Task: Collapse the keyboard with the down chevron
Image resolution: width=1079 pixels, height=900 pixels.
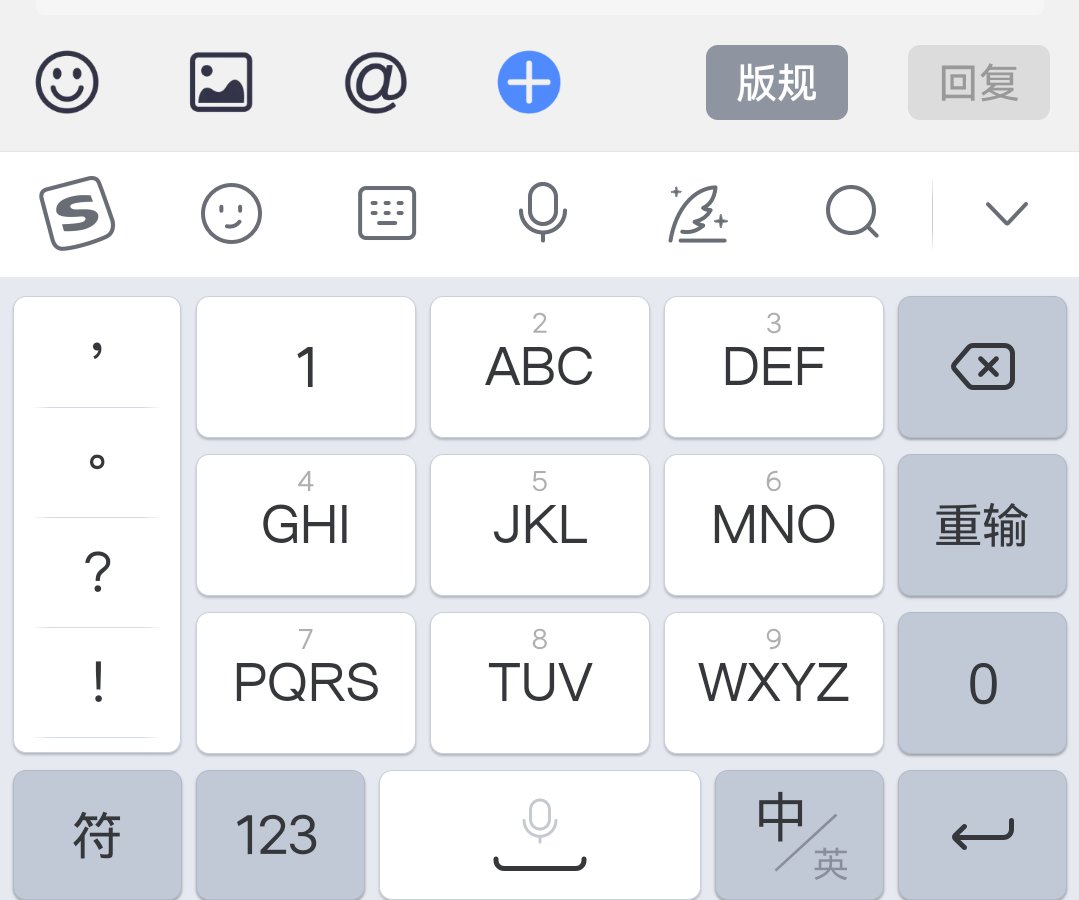Action: [1006, 213]
